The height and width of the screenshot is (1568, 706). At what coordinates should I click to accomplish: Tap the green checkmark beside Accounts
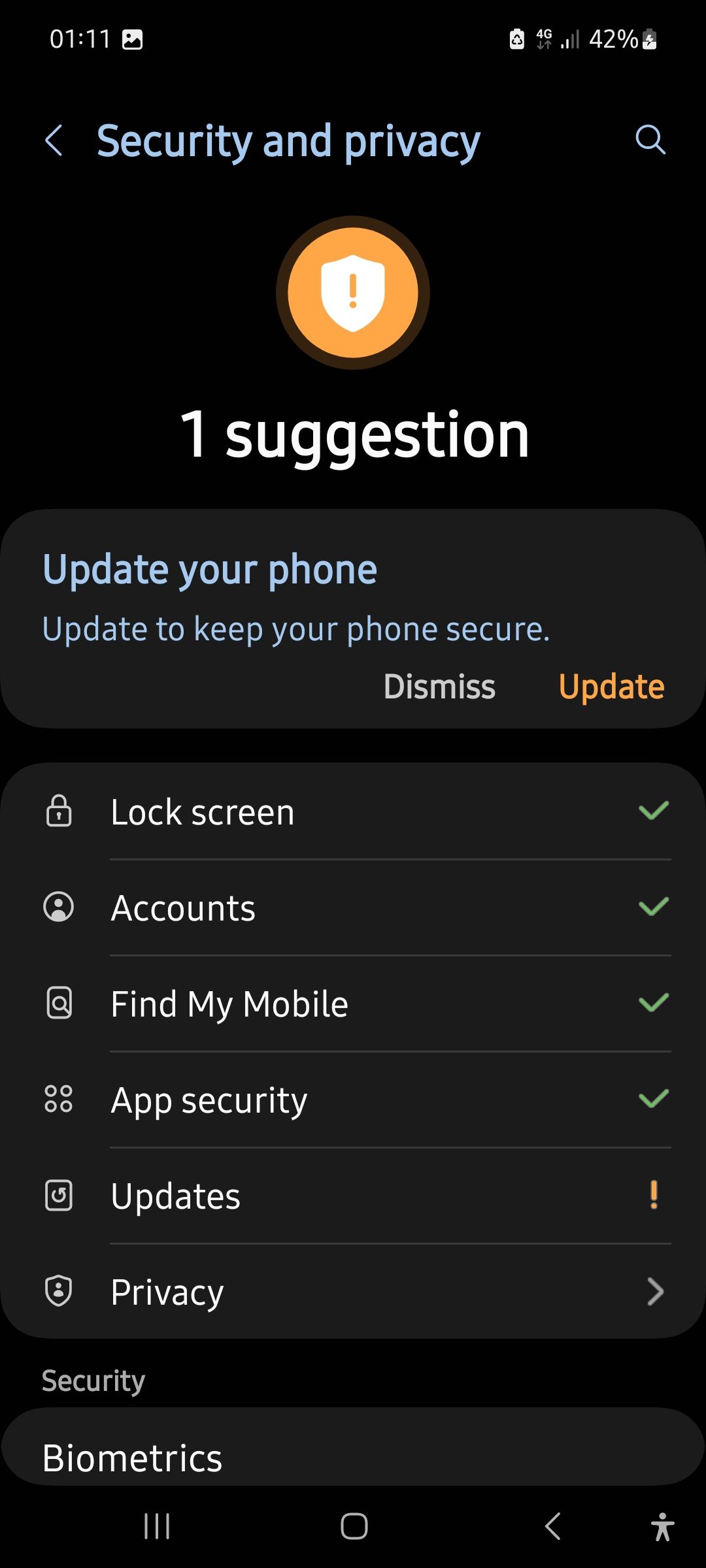(x=653, y=907)
